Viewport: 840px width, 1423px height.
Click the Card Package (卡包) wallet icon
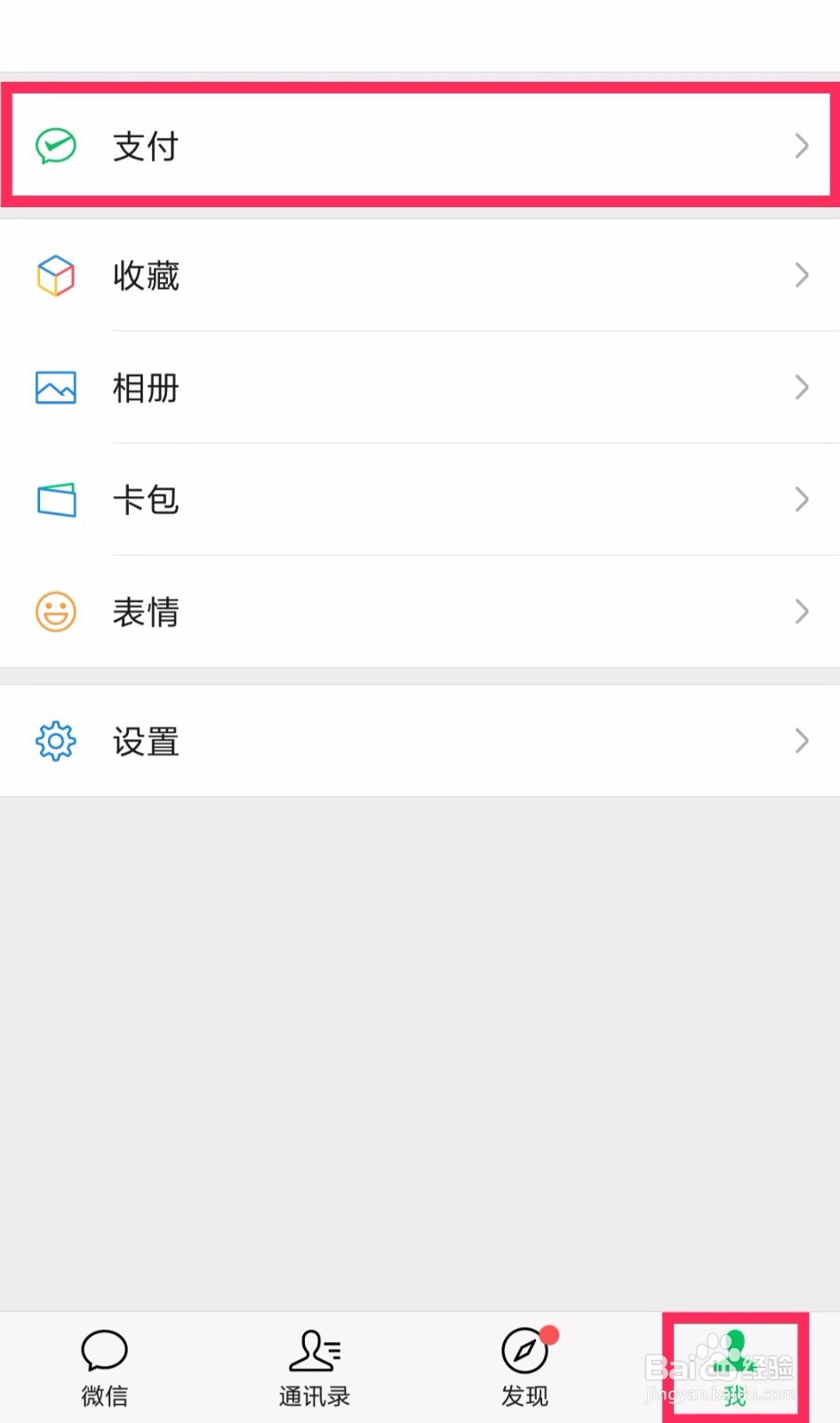(x=55, y=500)
